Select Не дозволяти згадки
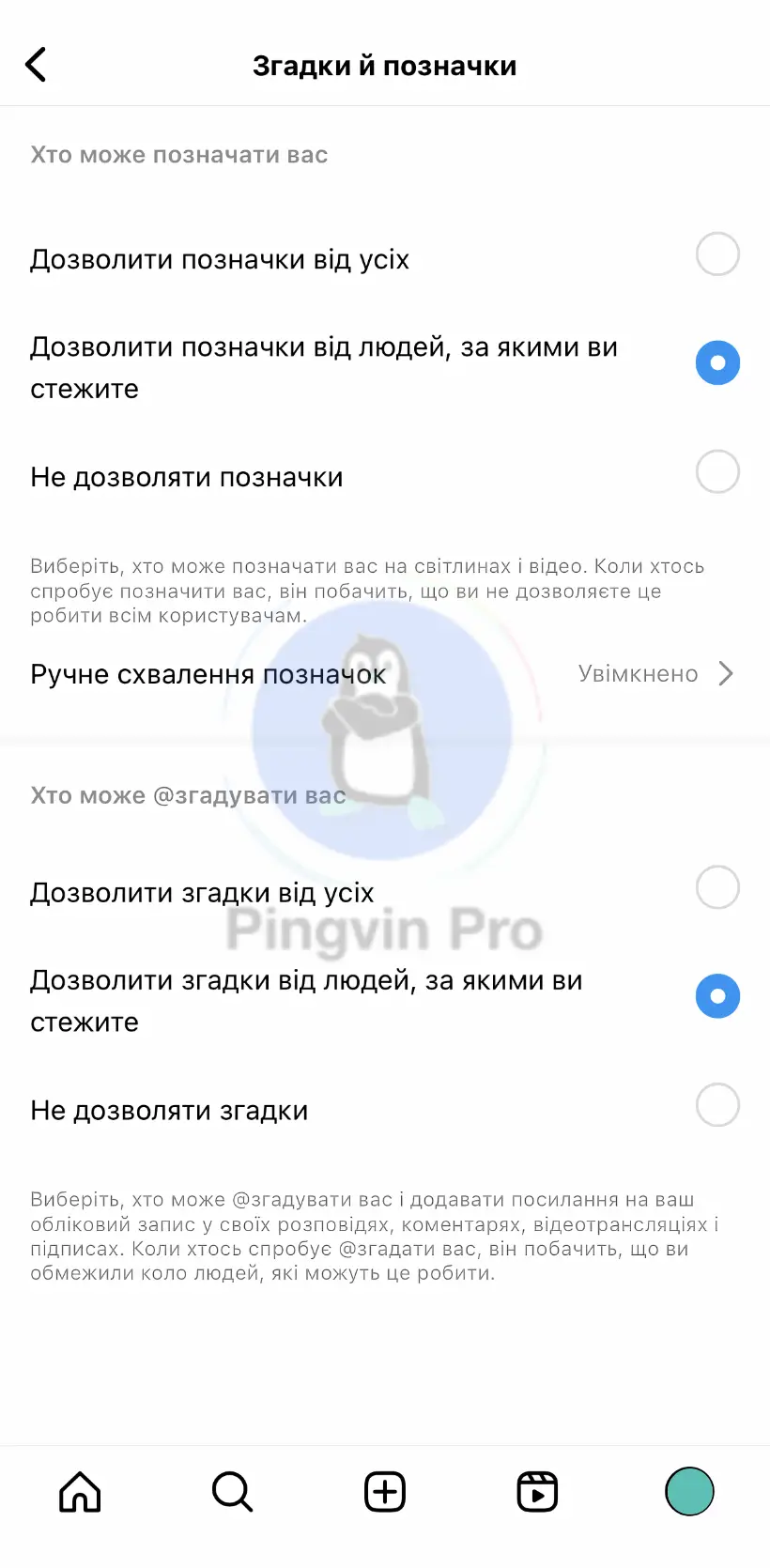770x1568 pixels. 717,1105
